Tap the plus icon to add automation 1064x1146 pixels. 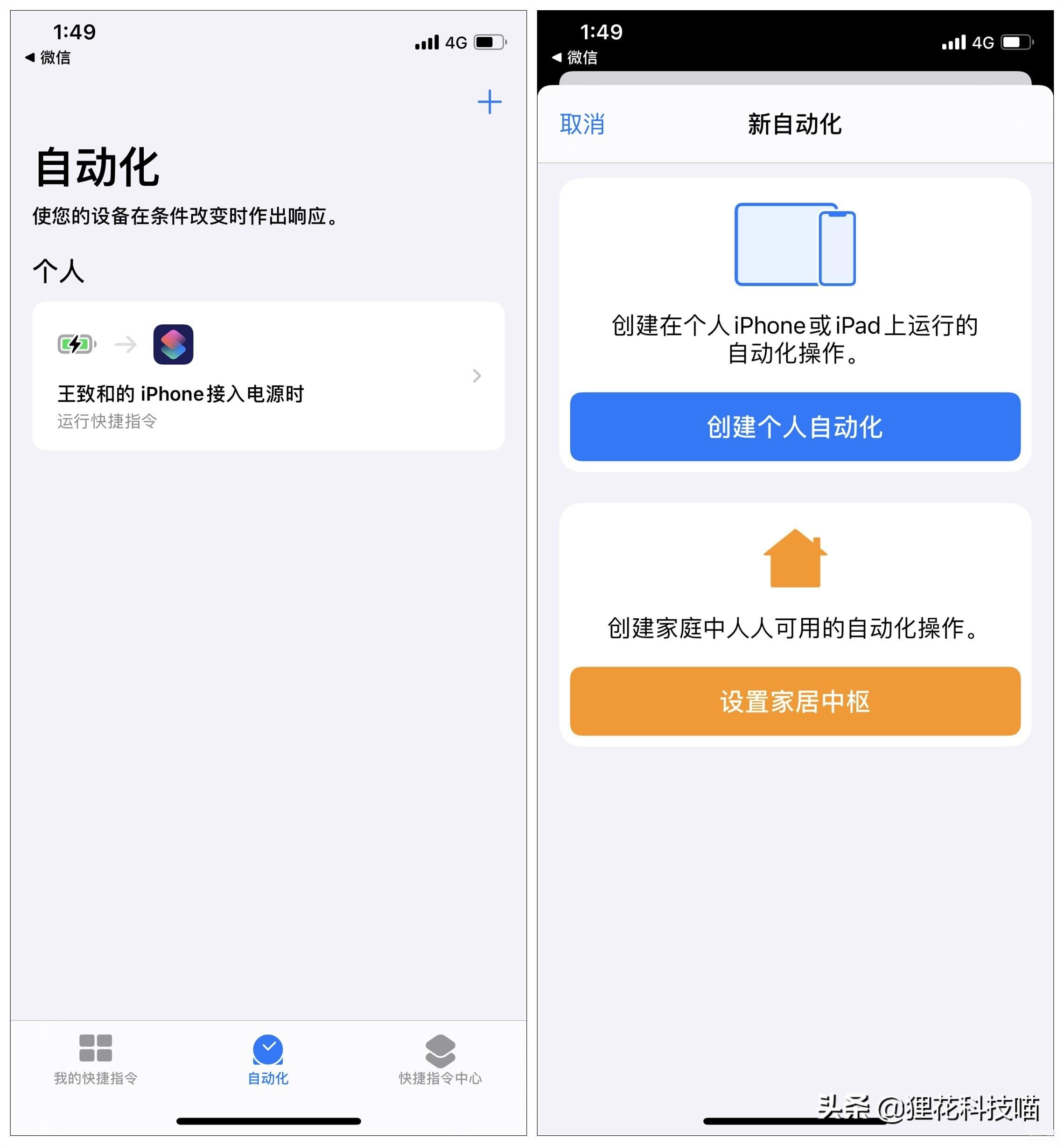coord(490,102)
